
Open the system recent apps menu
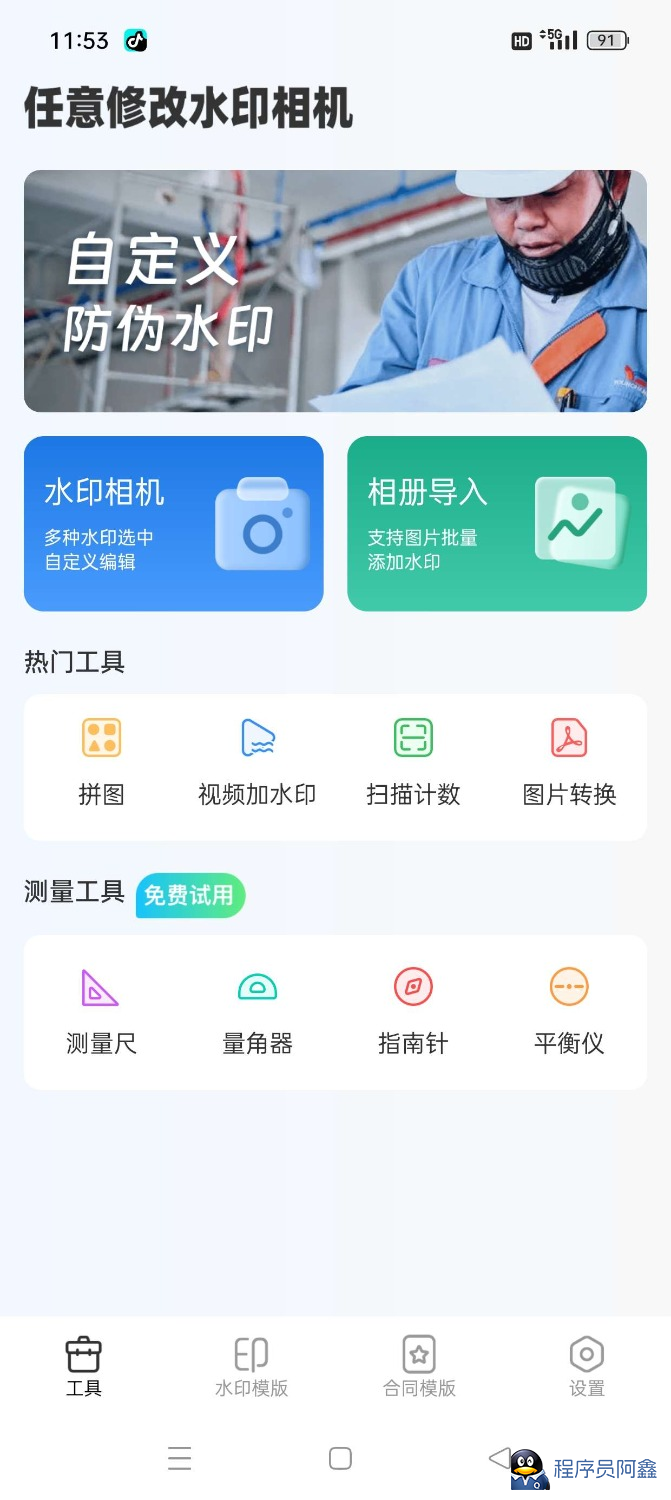(x=180, y=1458)
